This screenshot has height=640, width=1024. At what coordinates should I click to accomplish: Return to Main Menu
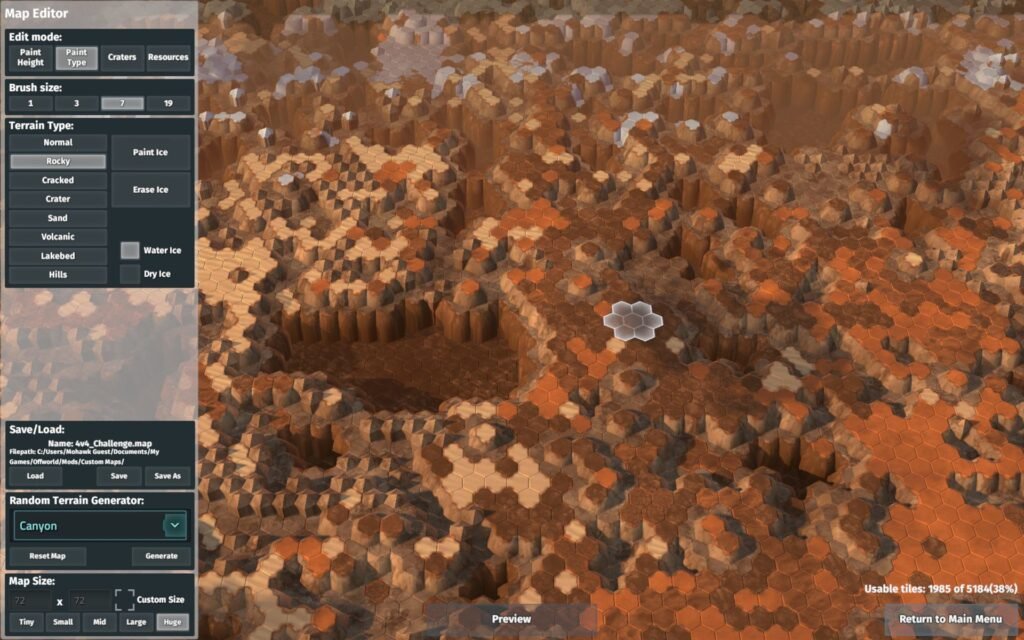pos(949,619)
